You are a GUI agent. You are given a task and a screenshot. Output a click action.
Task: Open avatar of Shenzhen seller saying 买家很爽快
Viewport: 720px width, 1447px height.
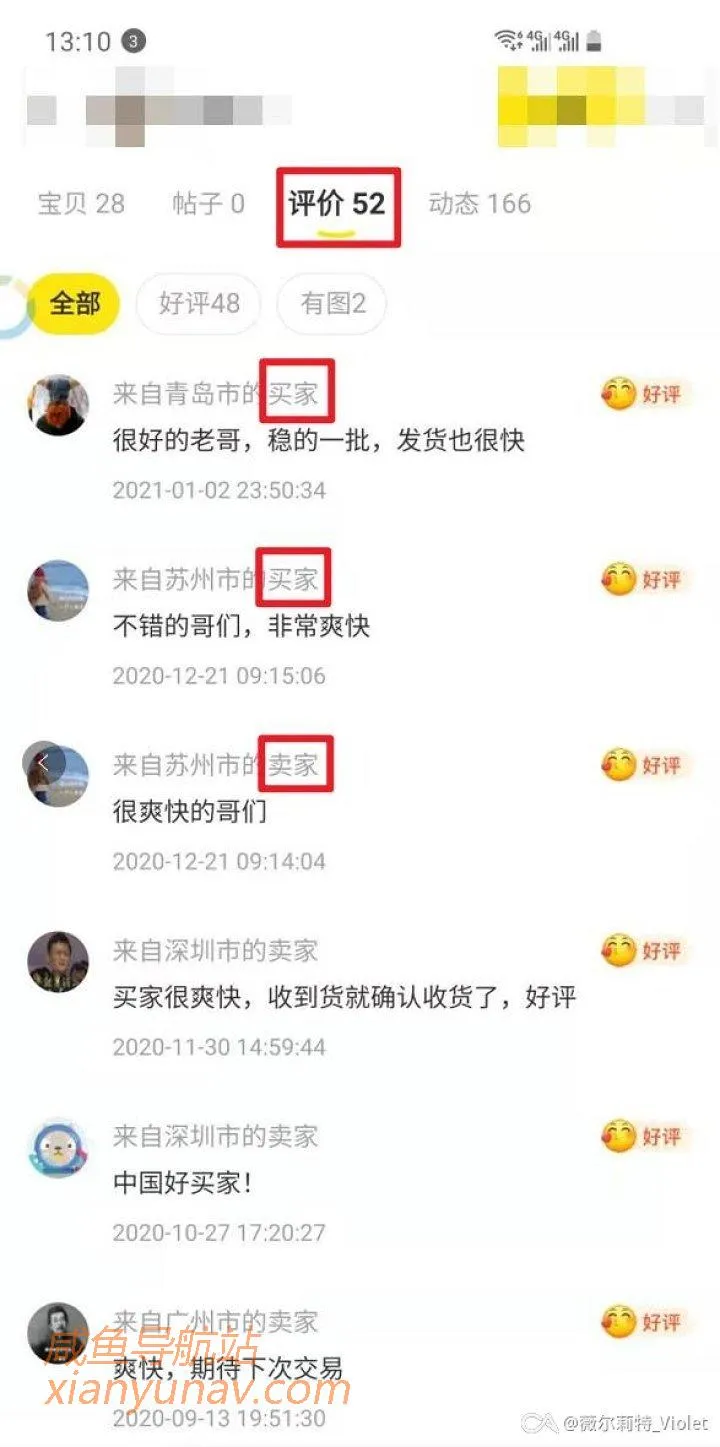pyautogui.click(x=58, y=962)
